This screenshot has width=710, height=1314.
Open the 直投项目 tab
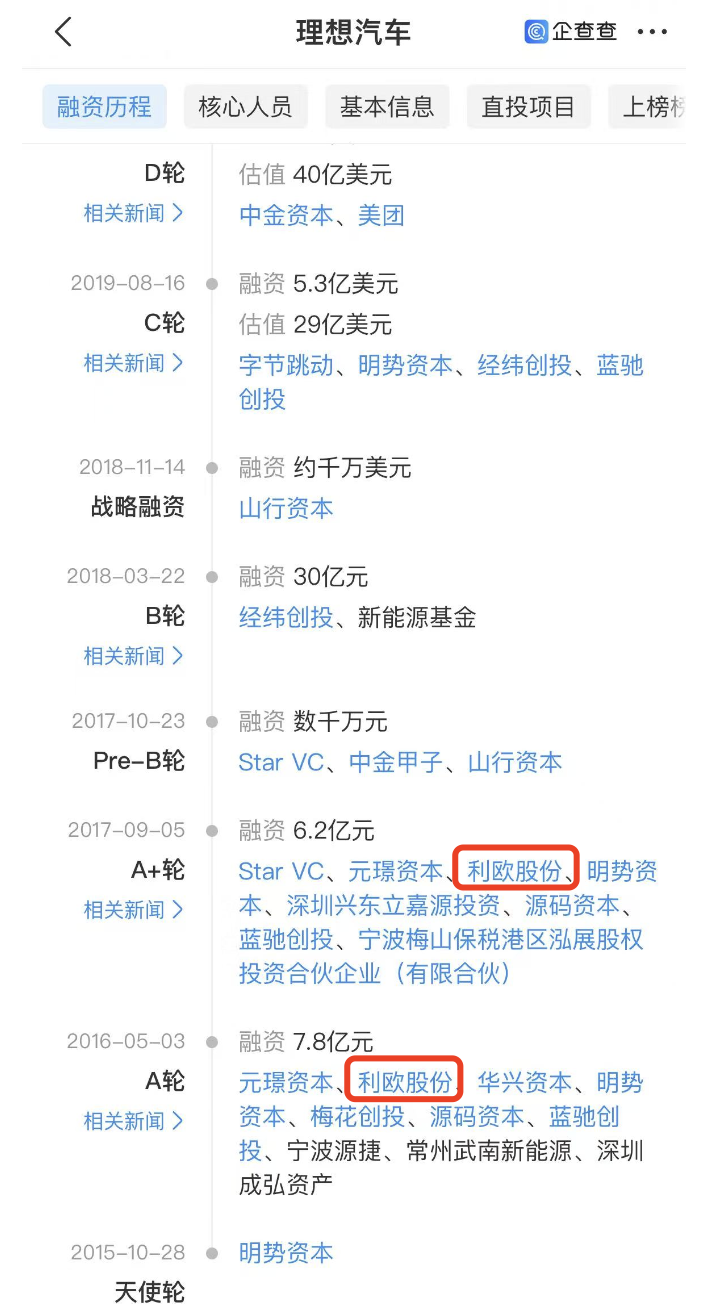point(528,107)
